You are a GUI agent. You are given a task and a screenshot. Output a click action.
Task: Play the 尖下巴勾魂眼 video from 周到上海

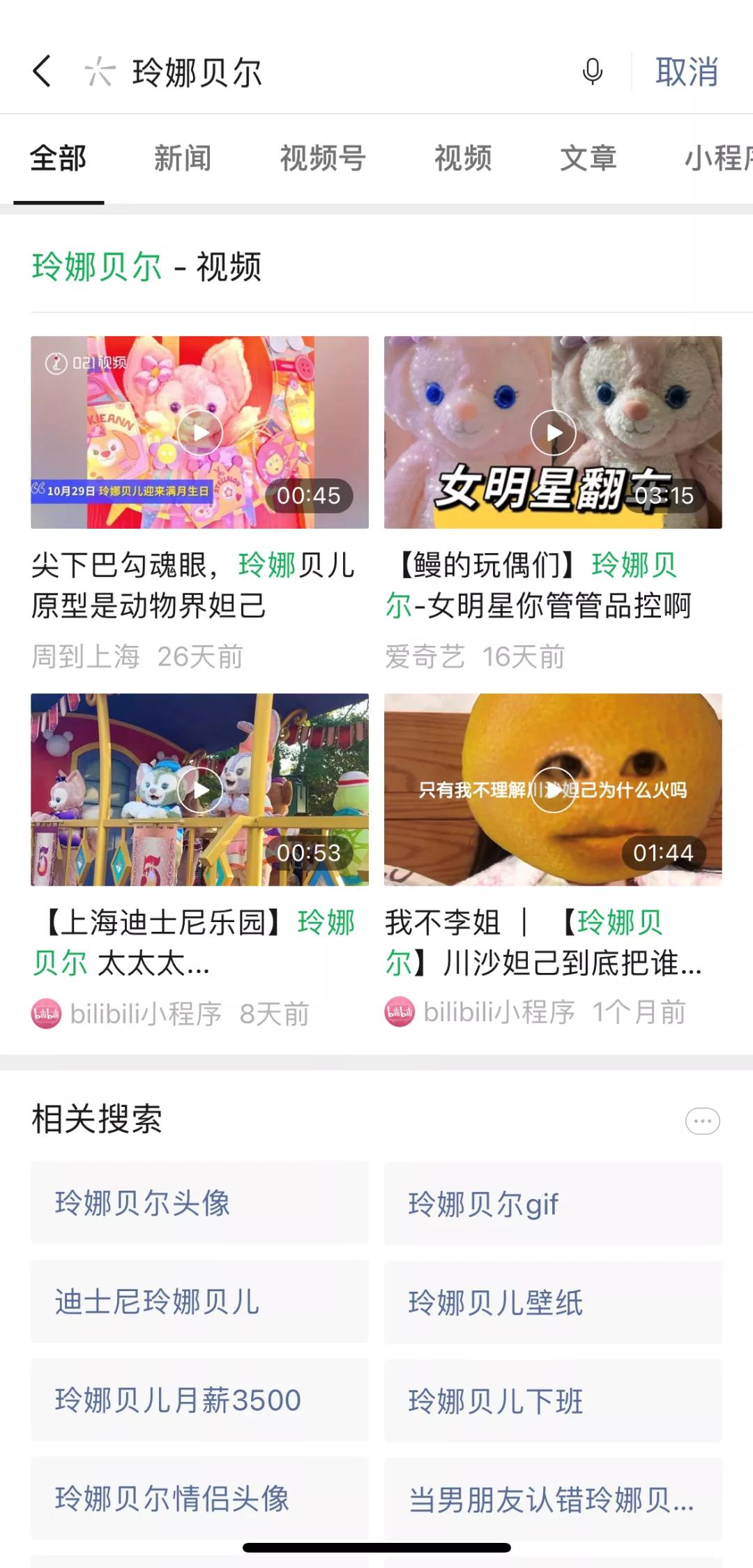(x=199, y=432)
